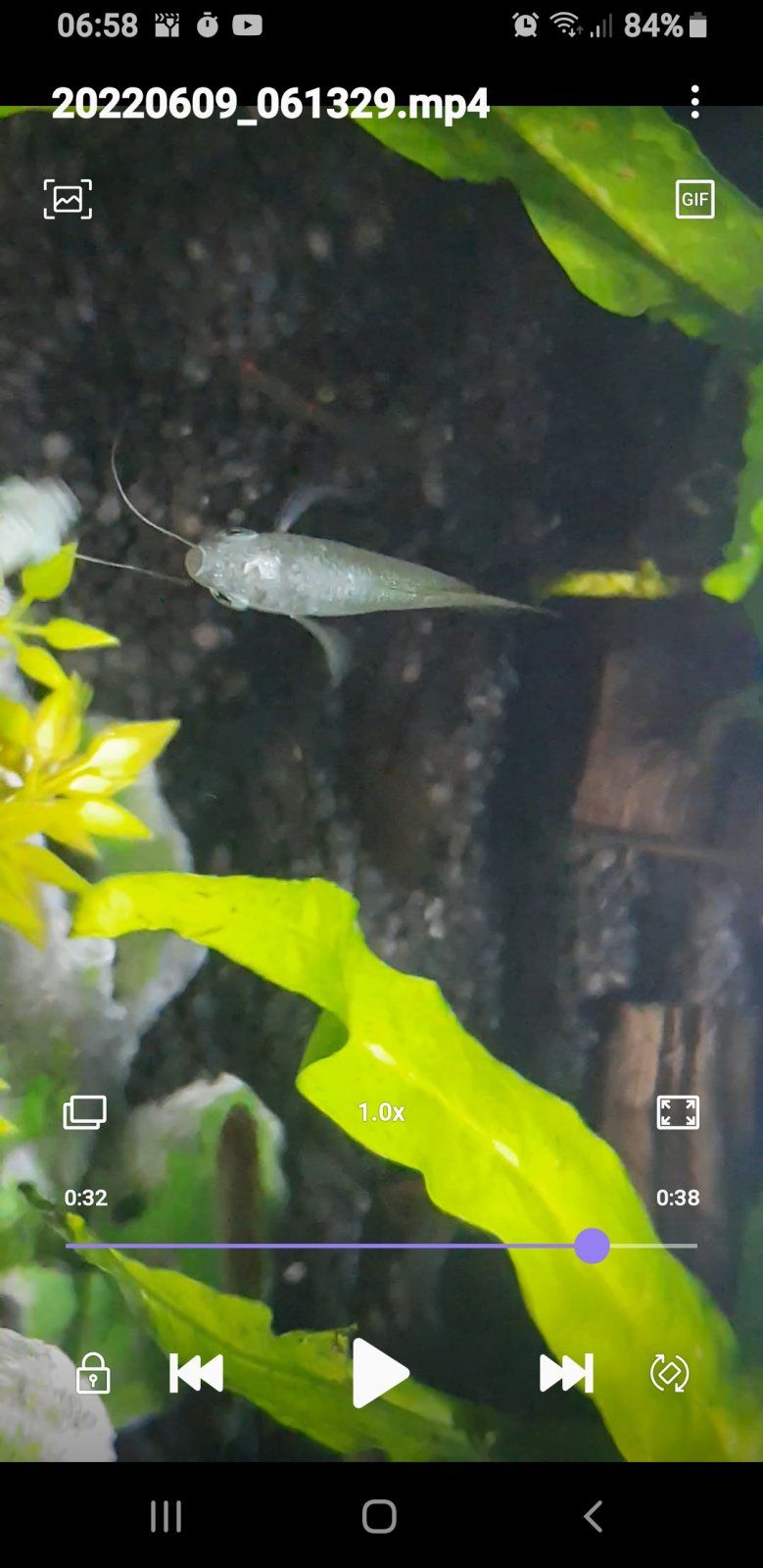The height and width of the screenshot is (1568, 763).
Task: Skip to the previous video
Action: [196, 1373]
